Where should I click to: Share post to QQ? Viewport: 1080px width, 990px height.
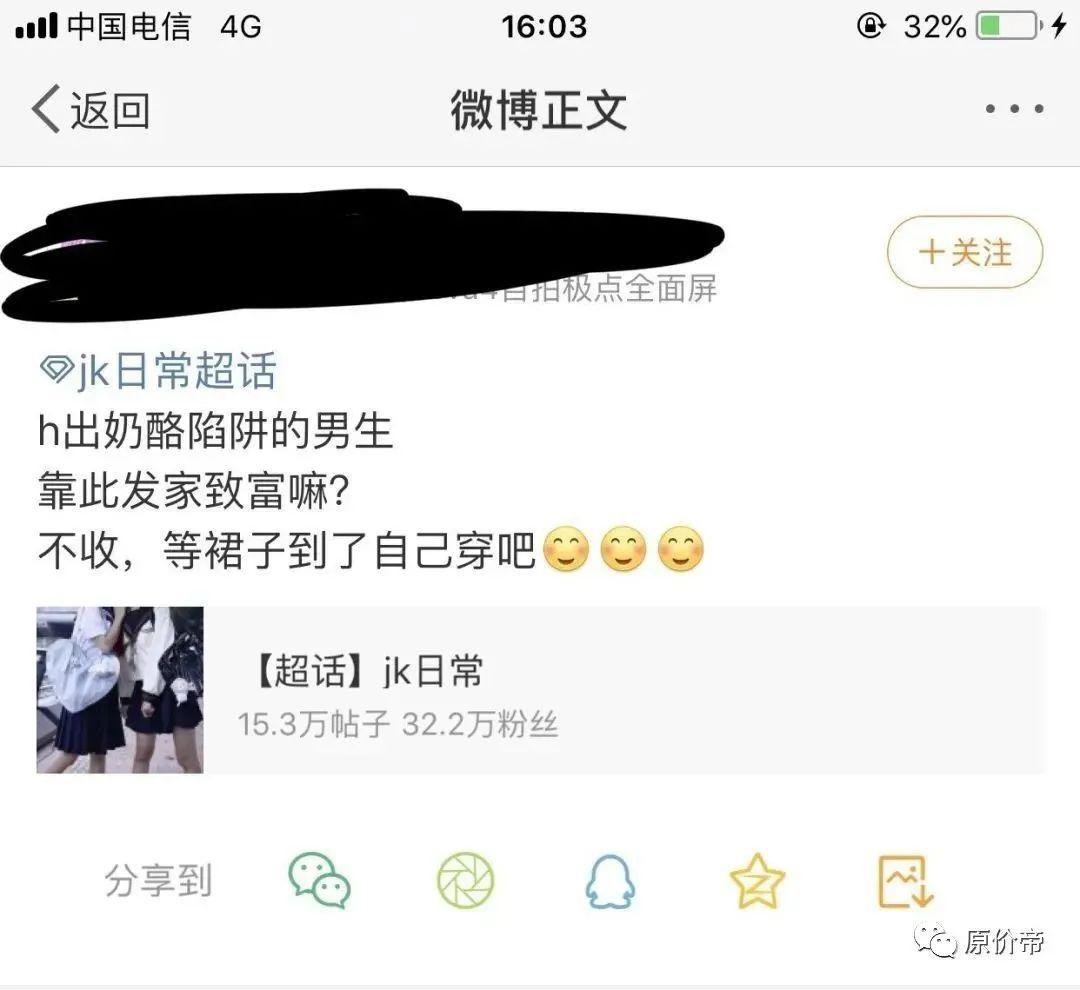[x=610, y=880]
